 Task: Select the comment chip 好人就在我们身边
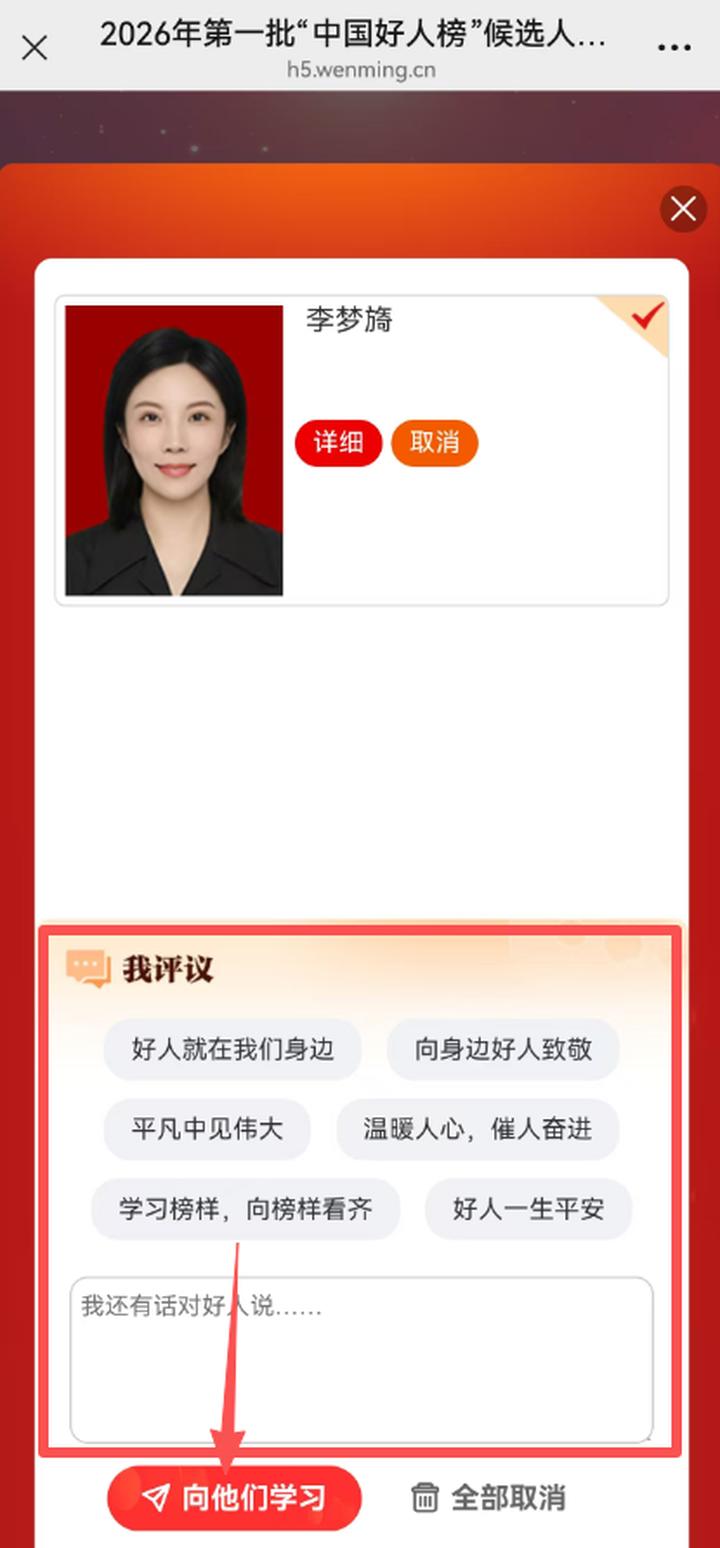232,1049
